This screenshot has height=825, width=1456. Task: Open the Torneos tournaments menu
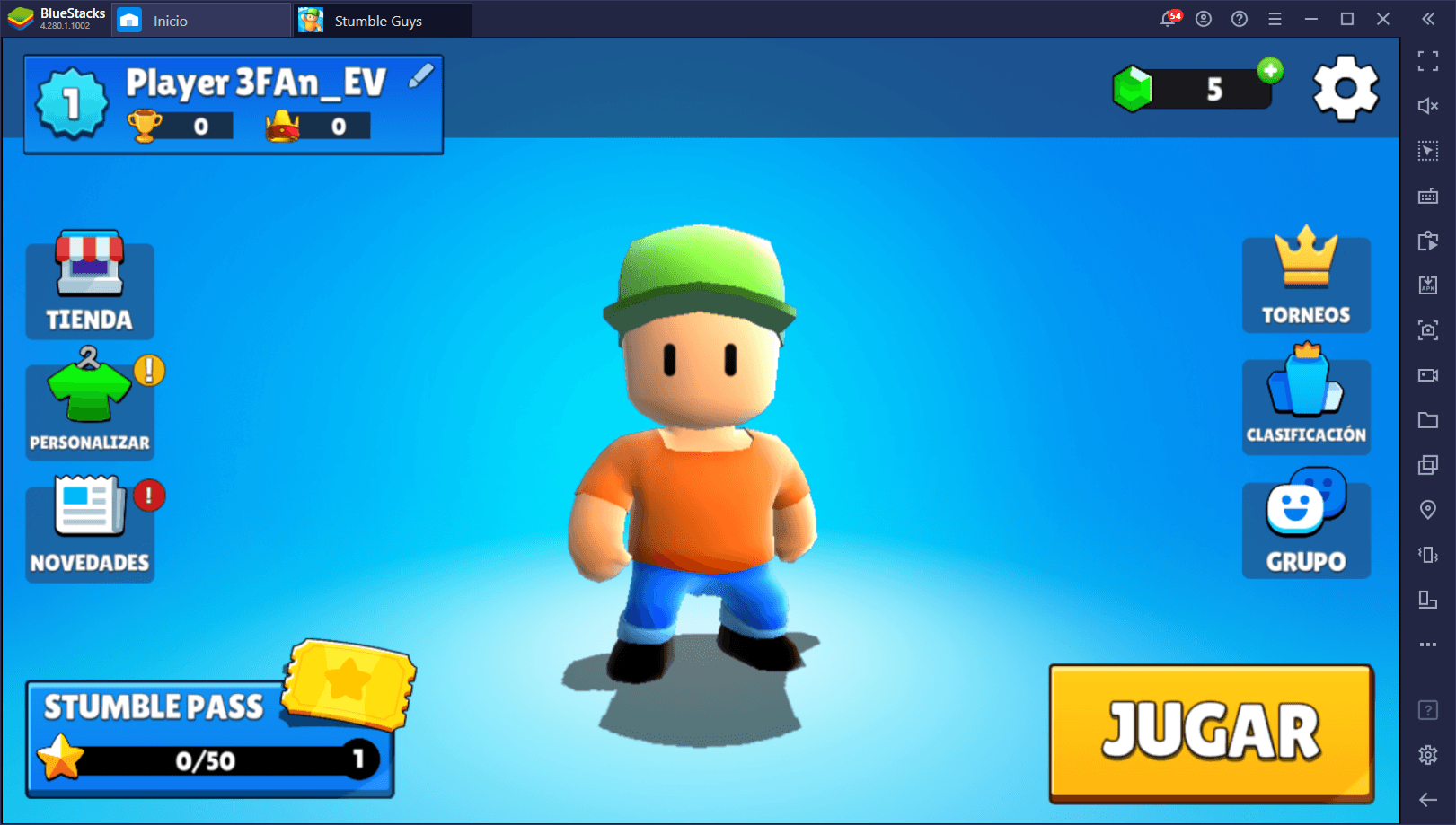tap(1306, 282)
